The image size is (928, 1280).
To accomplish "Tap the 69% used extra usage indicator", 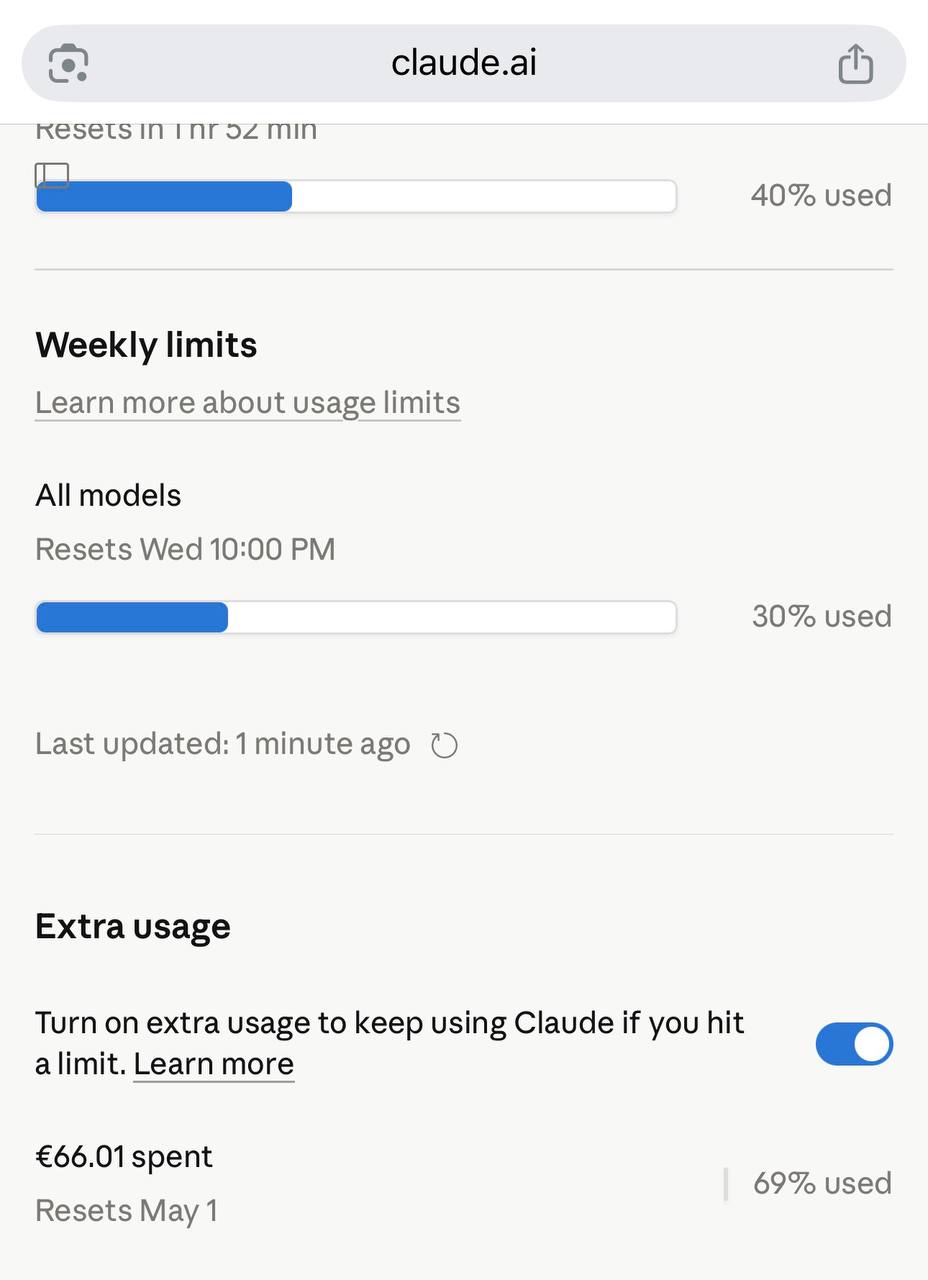I will point(820,1183).
